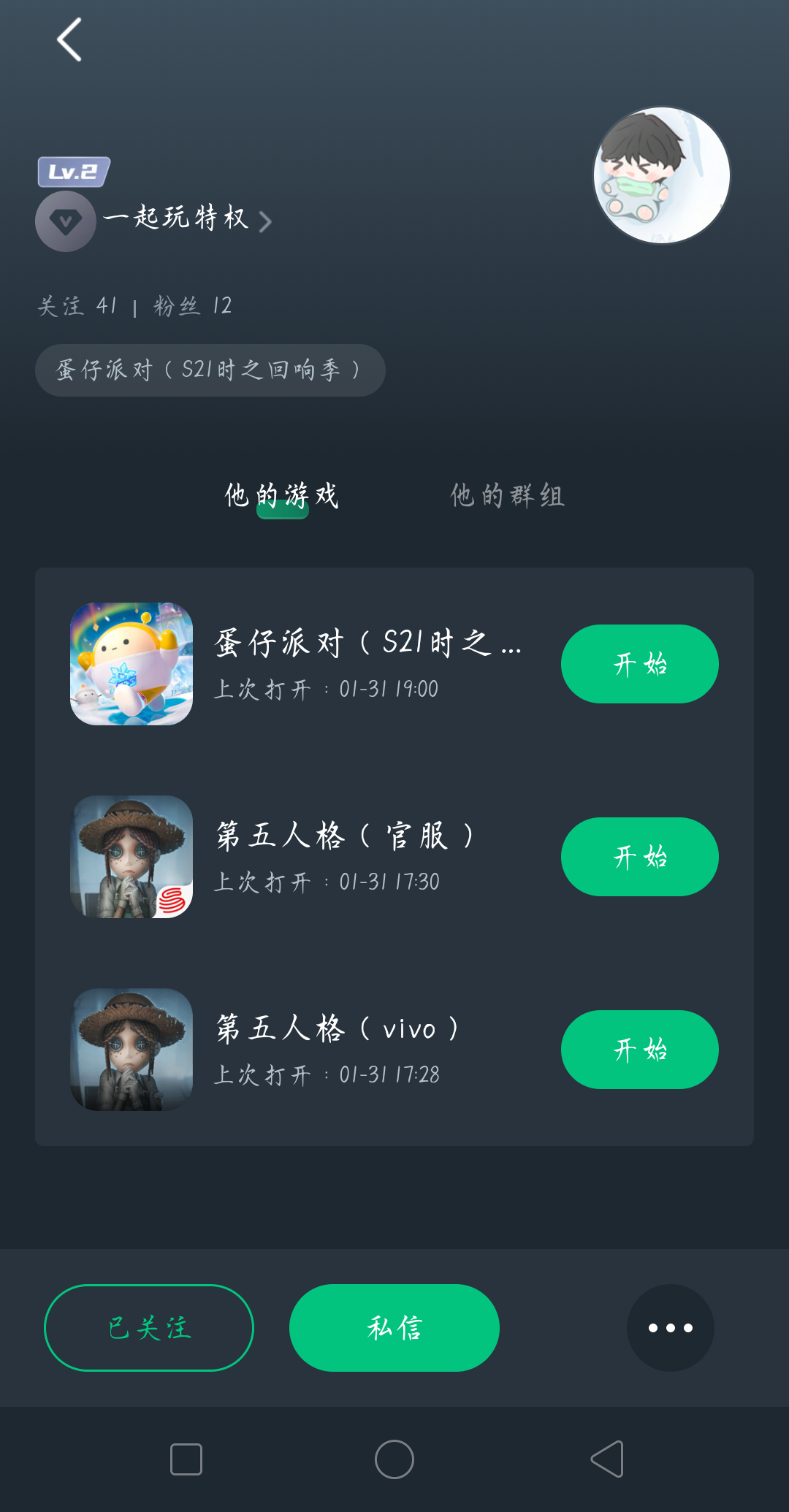Switch to the 他的群组 tab
The image size is (789, 1512).
pyautogui.click(x=508, y=495)
